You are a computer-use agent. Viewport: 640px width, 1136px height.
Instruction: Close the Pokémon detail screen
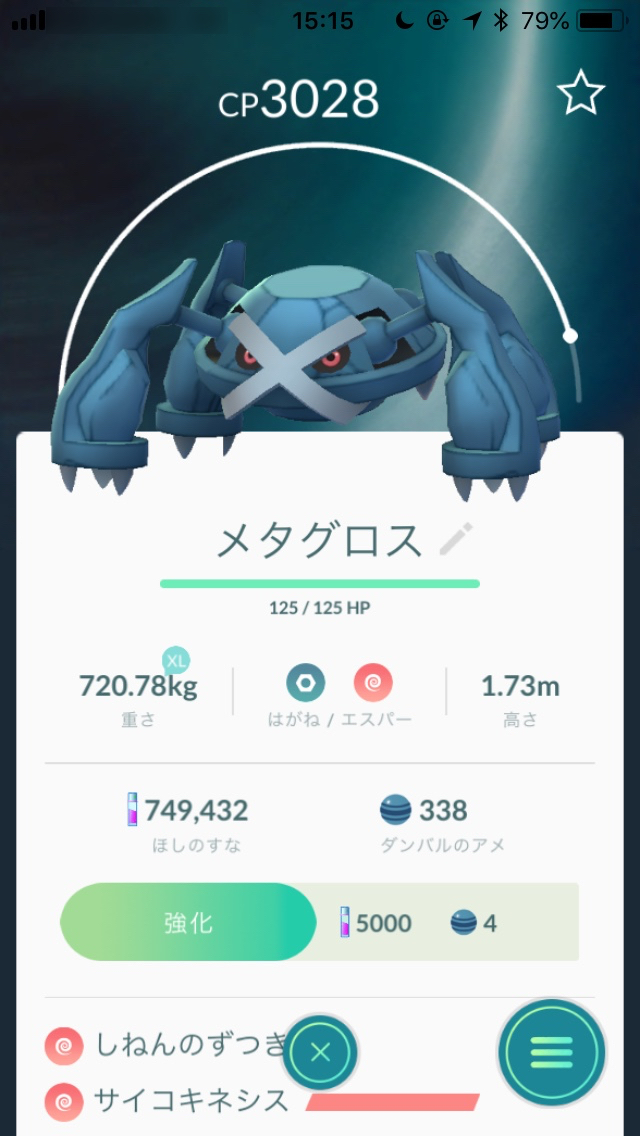click(x=320, y=1052)
